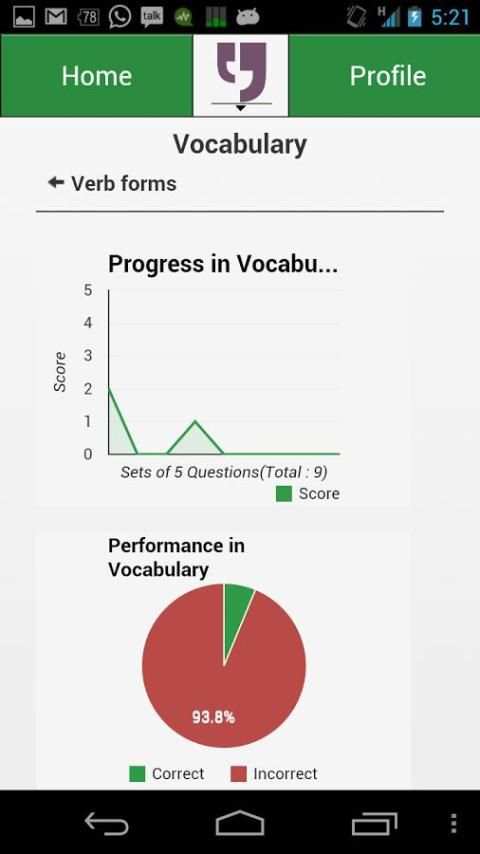Expand the center logo dropdown

[241, 76]
